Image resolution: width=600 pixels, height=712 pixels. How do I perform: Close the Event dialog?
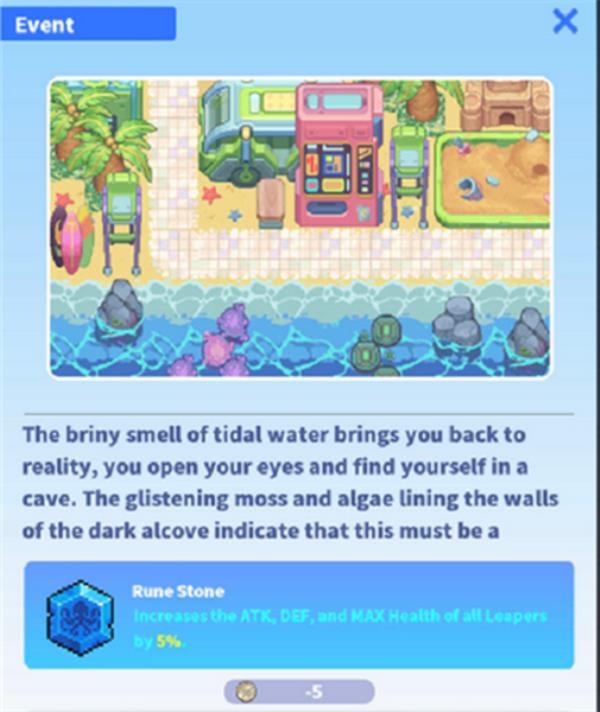click(565, 21)
